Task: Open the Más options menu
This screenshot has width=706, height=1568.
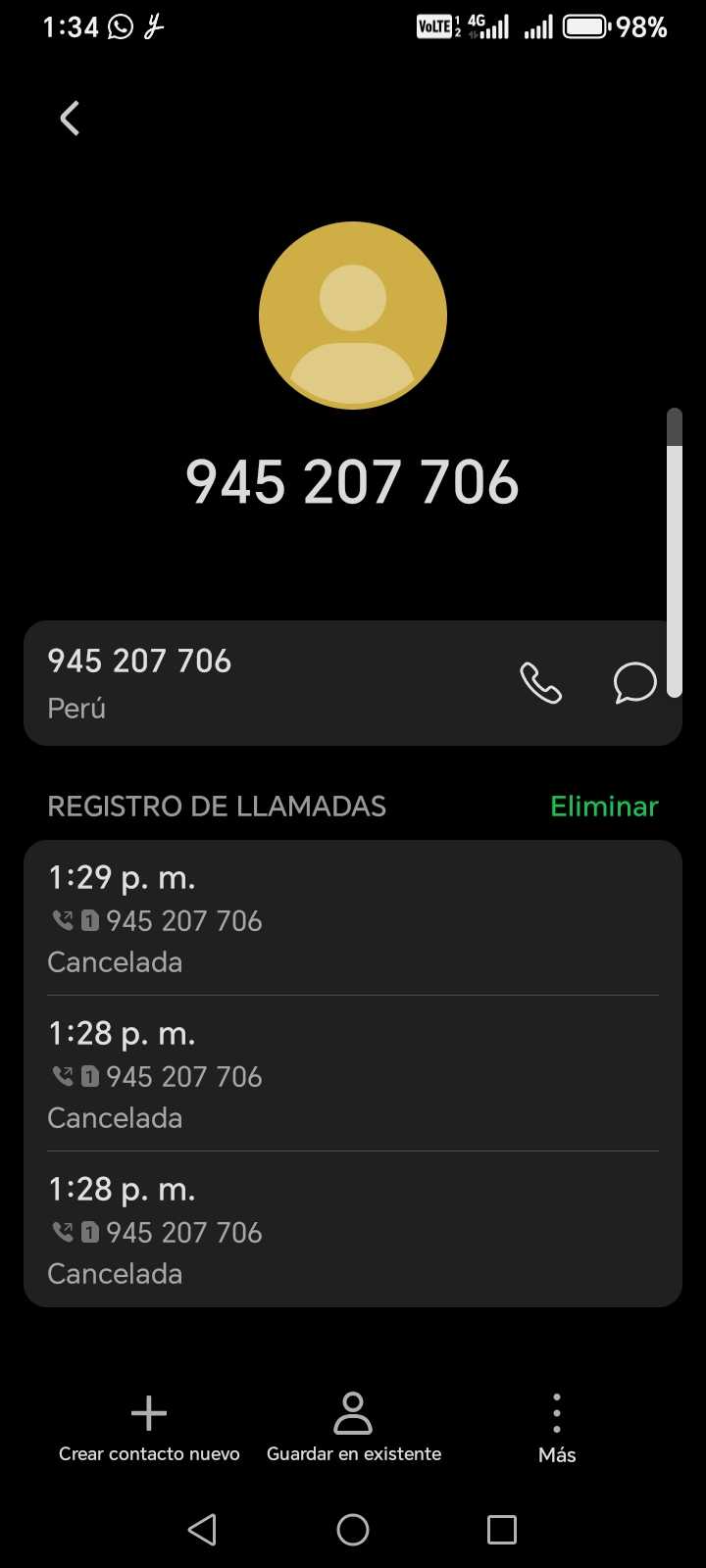Action: (557, 1428)
